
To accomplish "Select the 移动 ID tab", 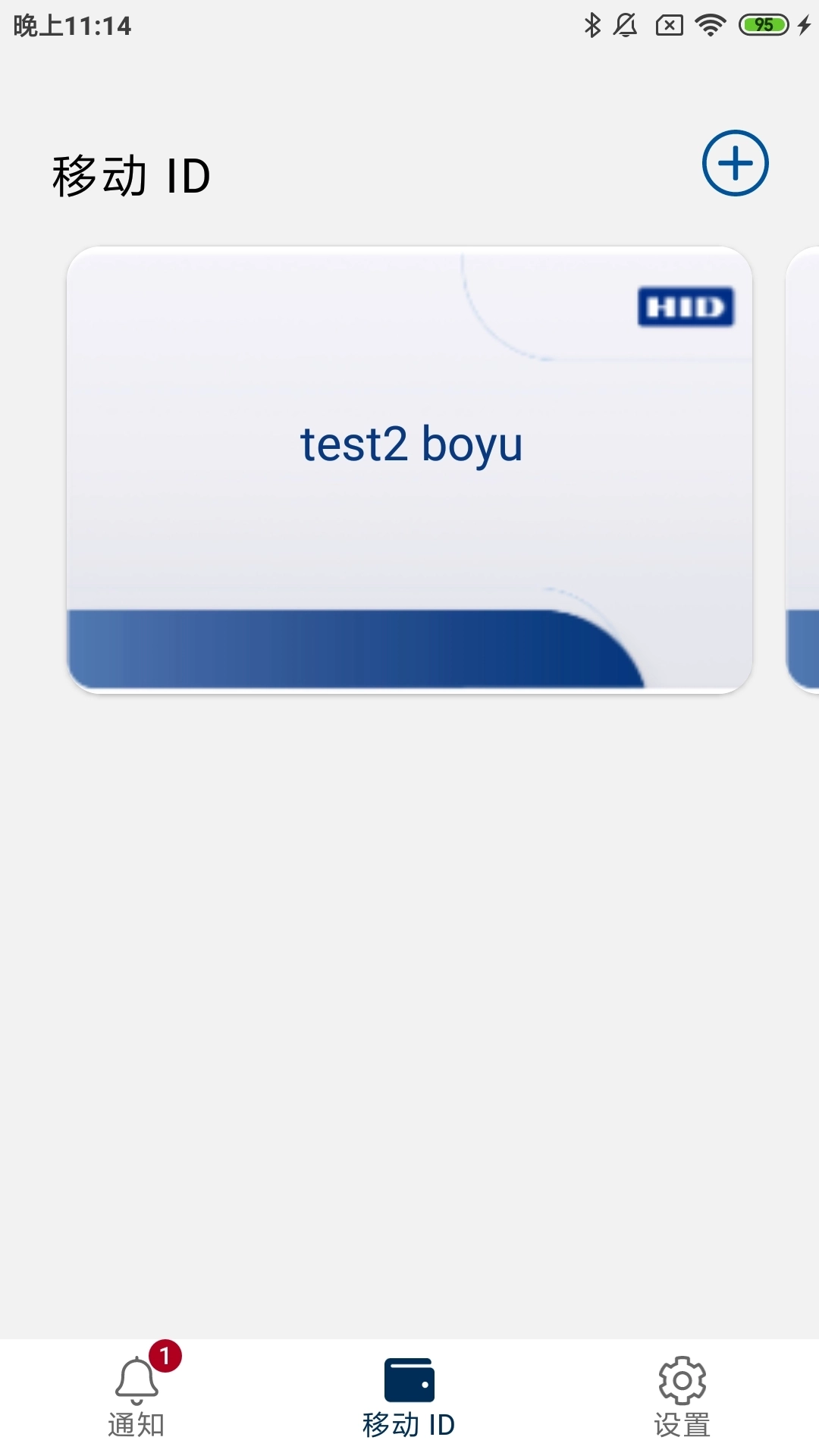I will tap(409, 1397).
